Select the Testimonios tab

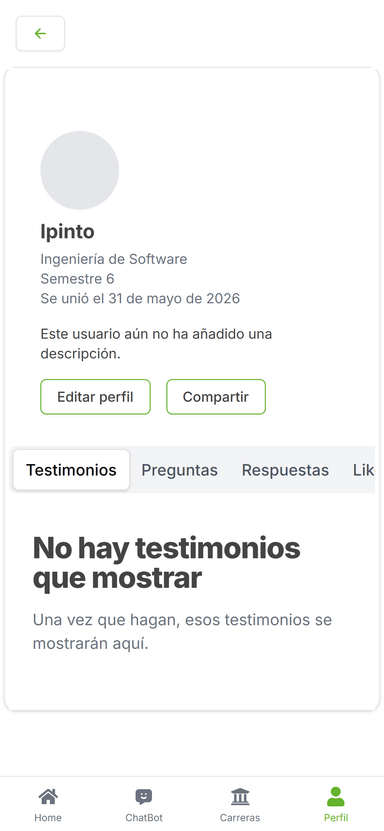pyautogui.click(x=72, y=470)
